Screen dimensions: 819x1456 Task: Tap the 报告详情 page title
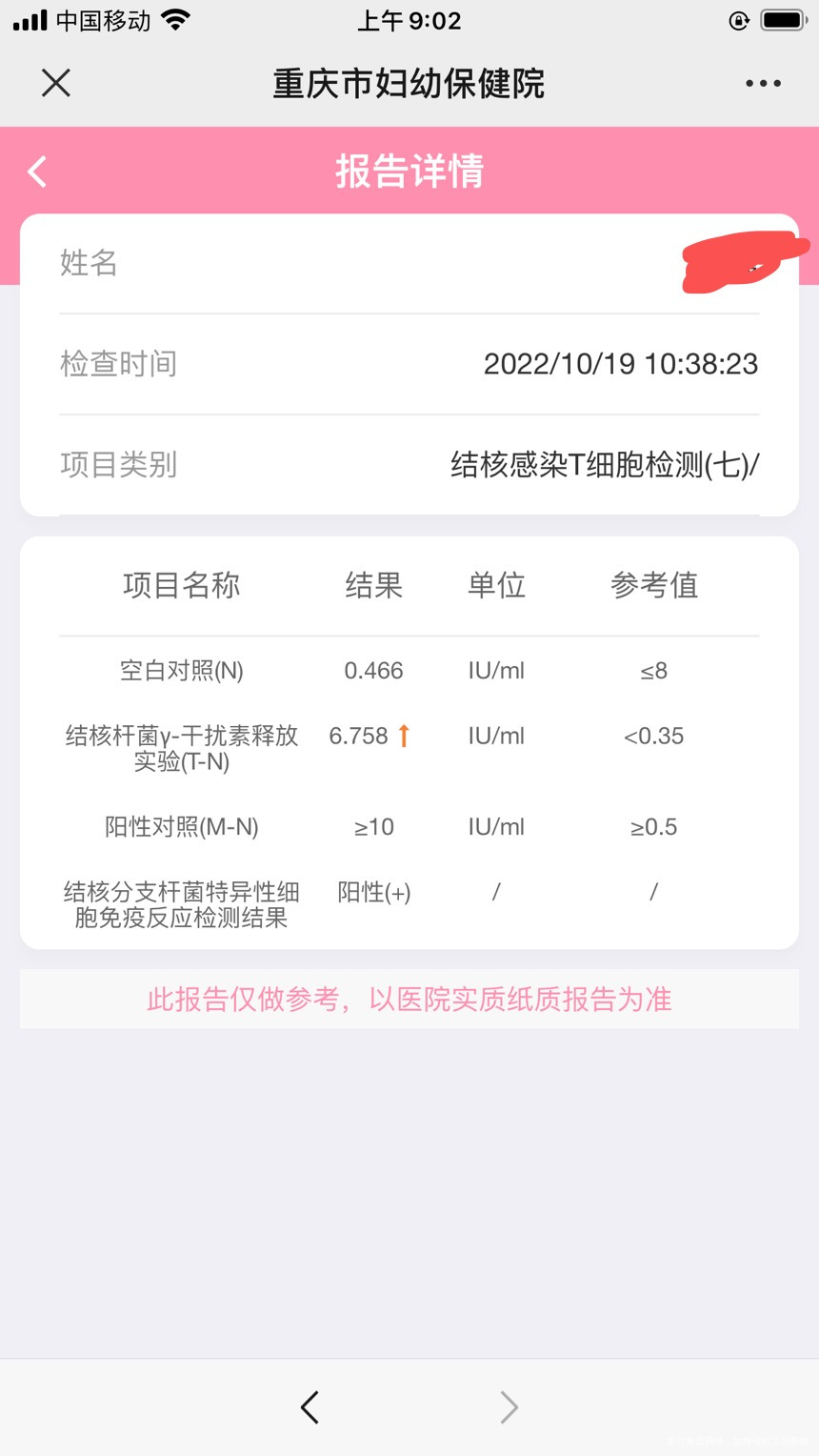pyautogui.click(x=409, y=172)
